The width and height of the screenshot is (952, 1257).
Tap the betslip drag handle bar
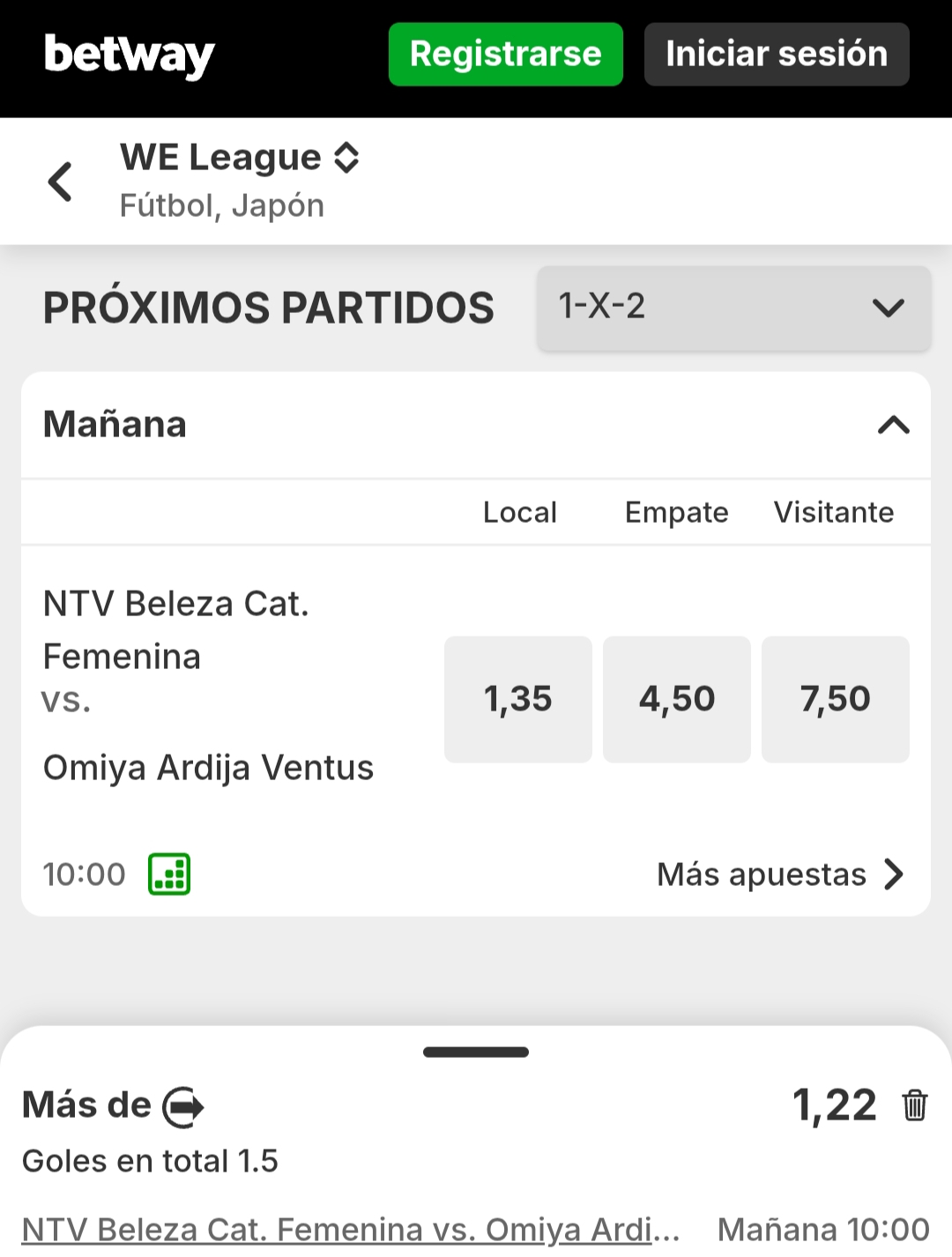pyautogui.click(x=475, y=1052)
